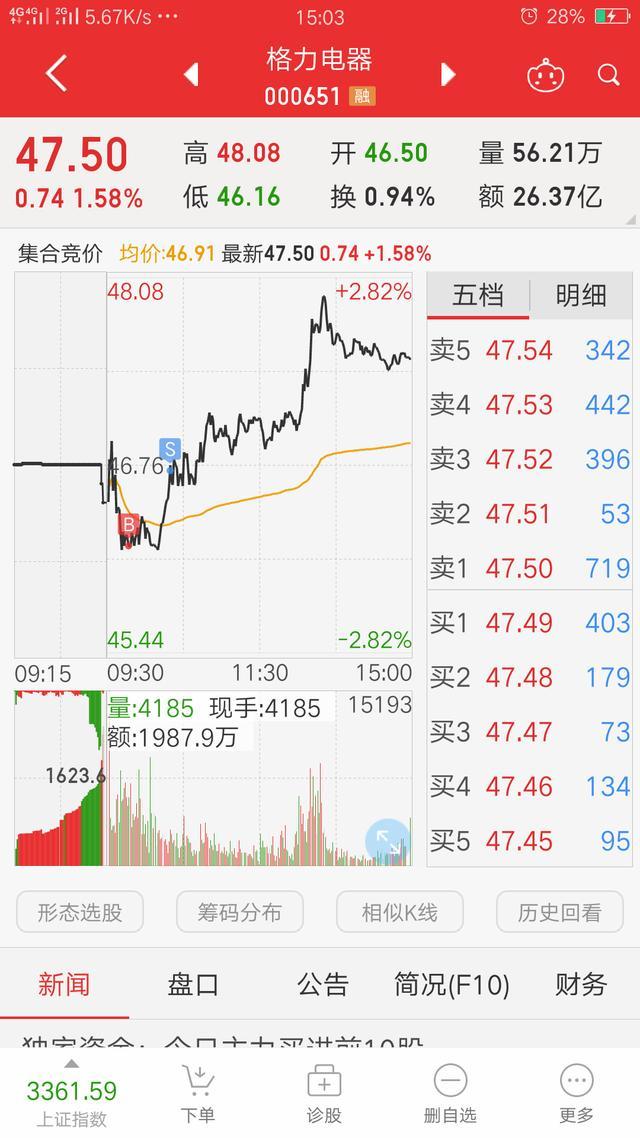Switch to the 盘口 tab
The width and height of the screenshot is (640, 1138).
point(193,984)
